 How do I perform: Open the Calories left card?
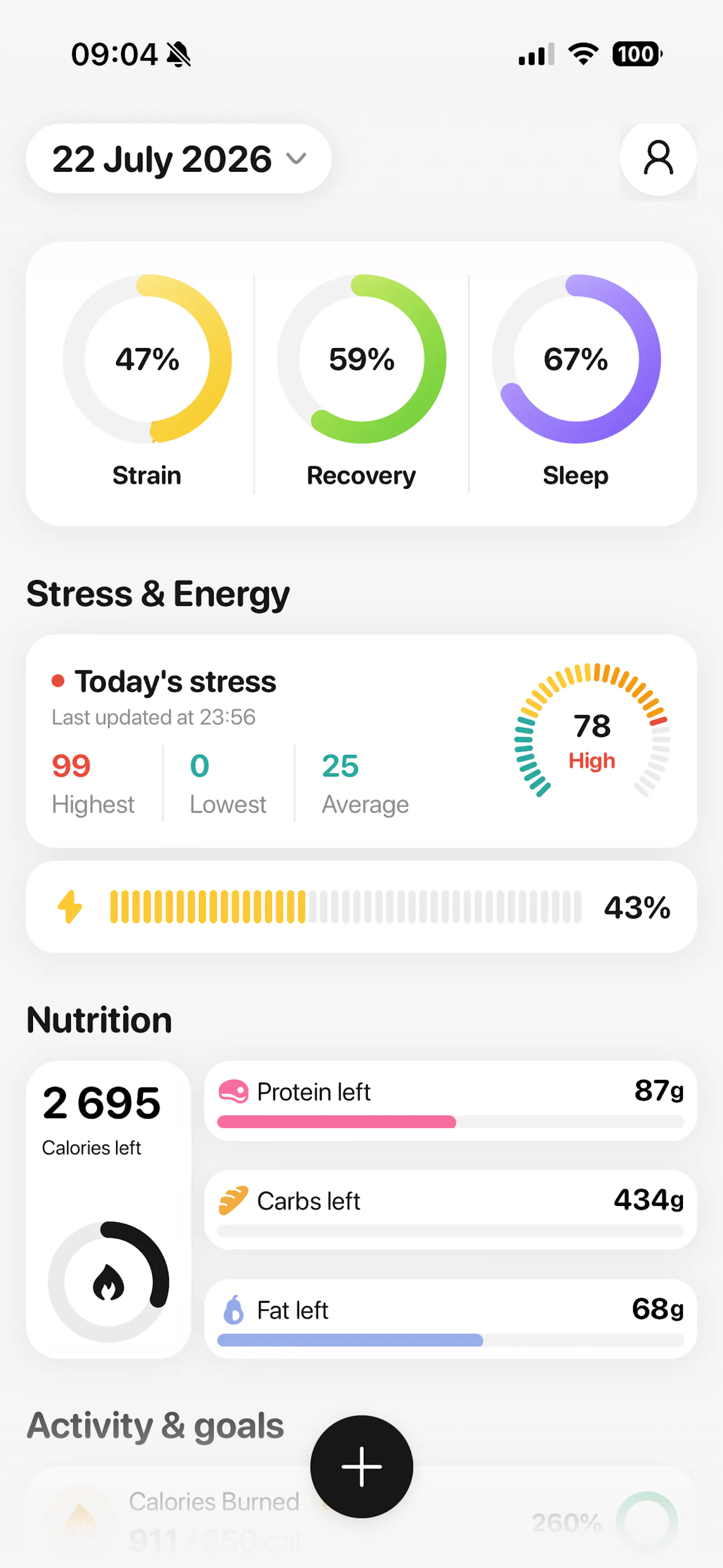point(108,1210)
